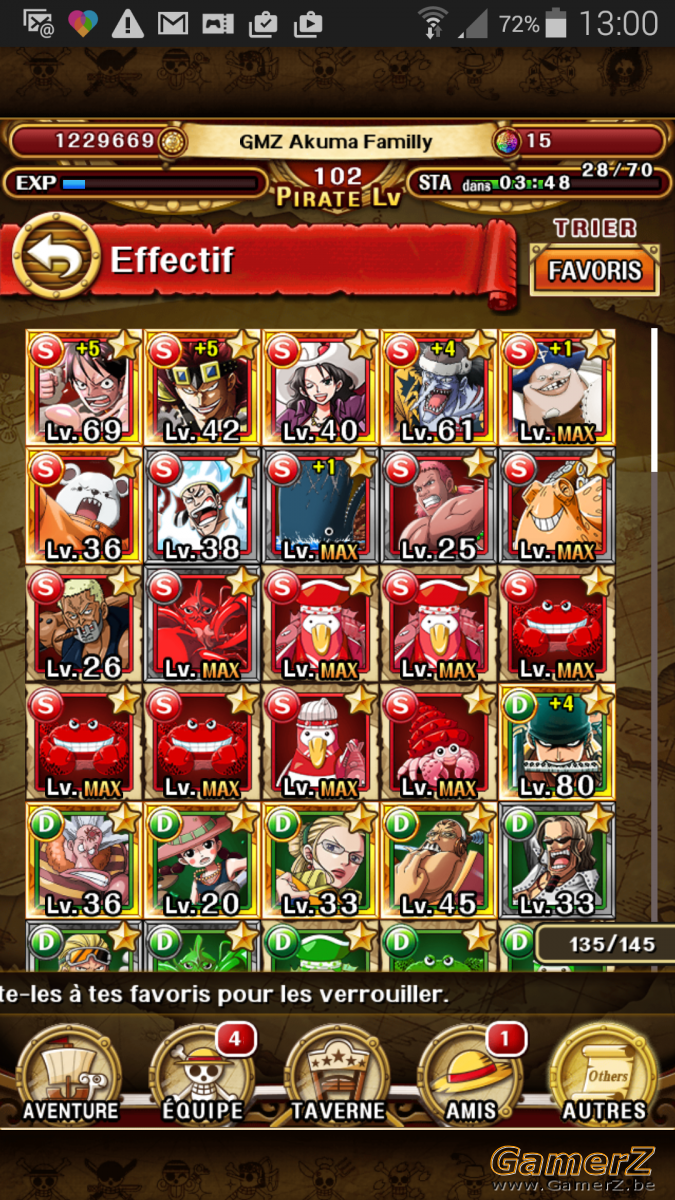Open the white bear character at Lv. 36
Viewport: 675px width, 1200px height.
[x=84, y=506]
